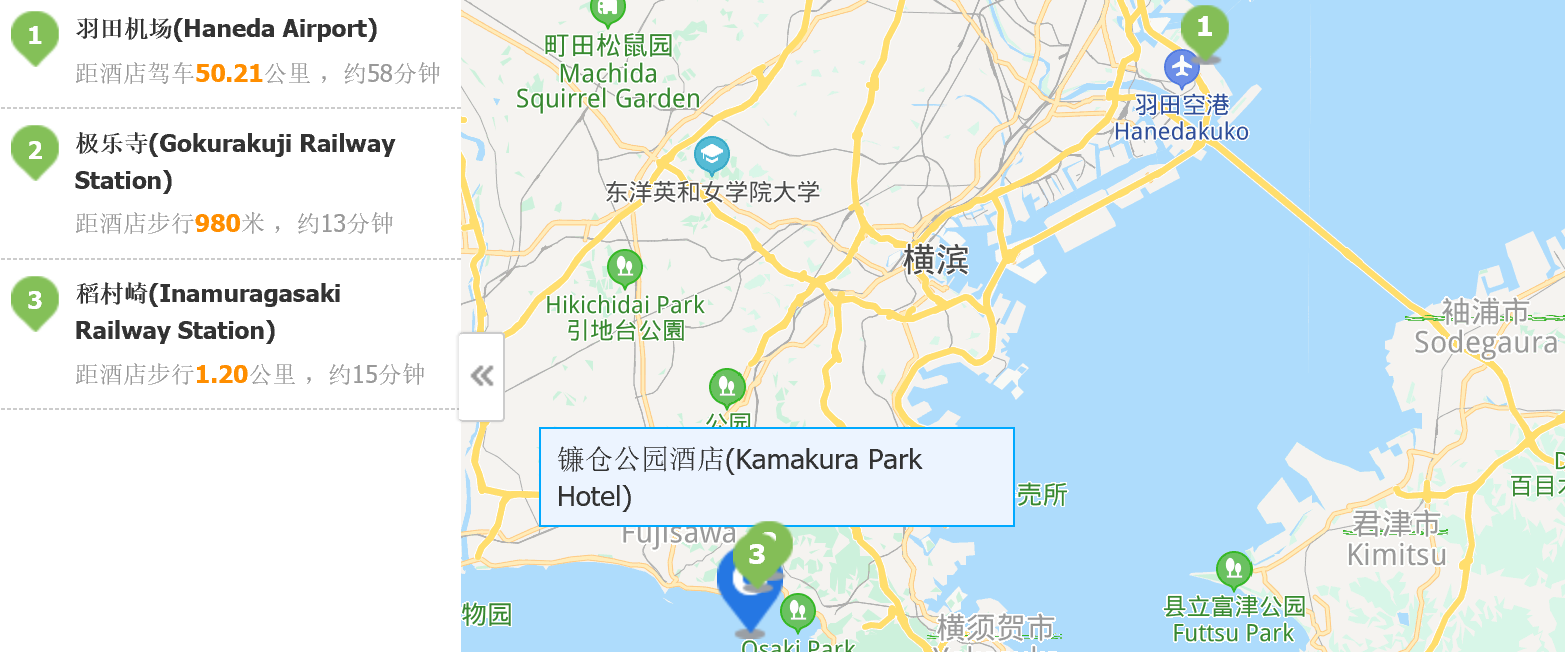Collapse the nearby places side panel

[481, 377]
